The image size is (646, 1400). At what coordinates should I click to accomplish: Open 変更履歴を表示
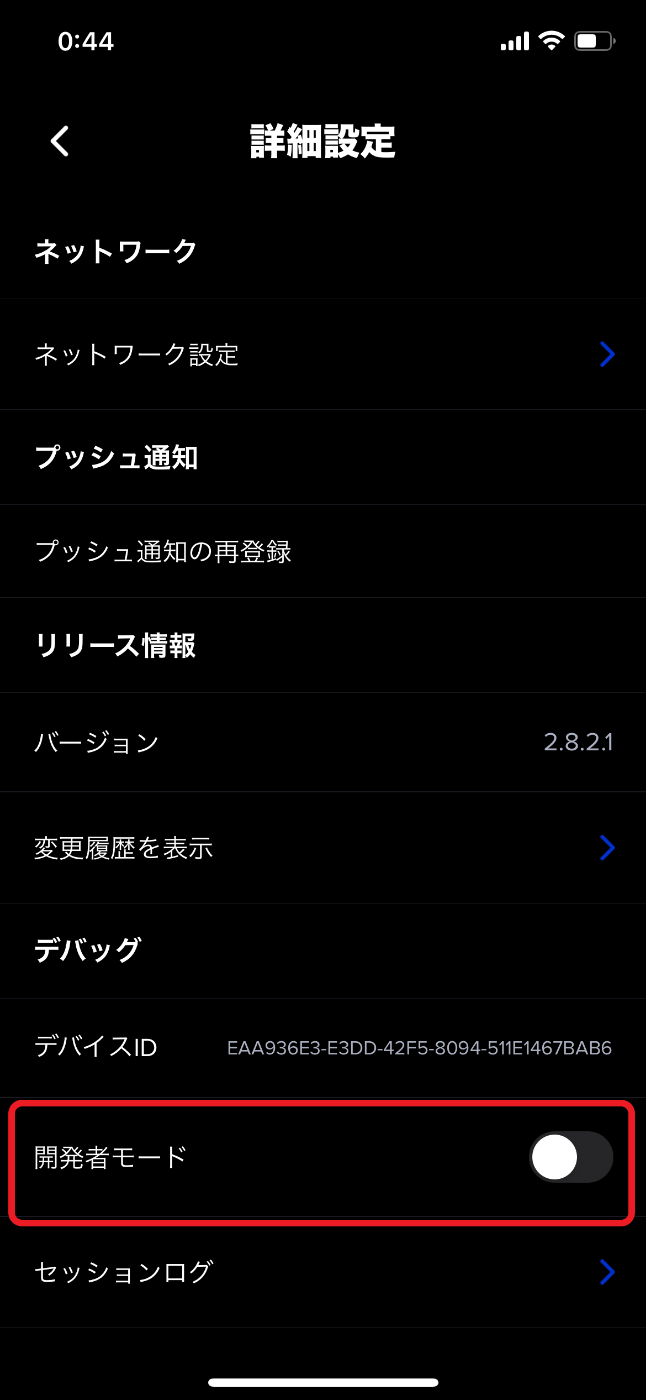[323, 848]
